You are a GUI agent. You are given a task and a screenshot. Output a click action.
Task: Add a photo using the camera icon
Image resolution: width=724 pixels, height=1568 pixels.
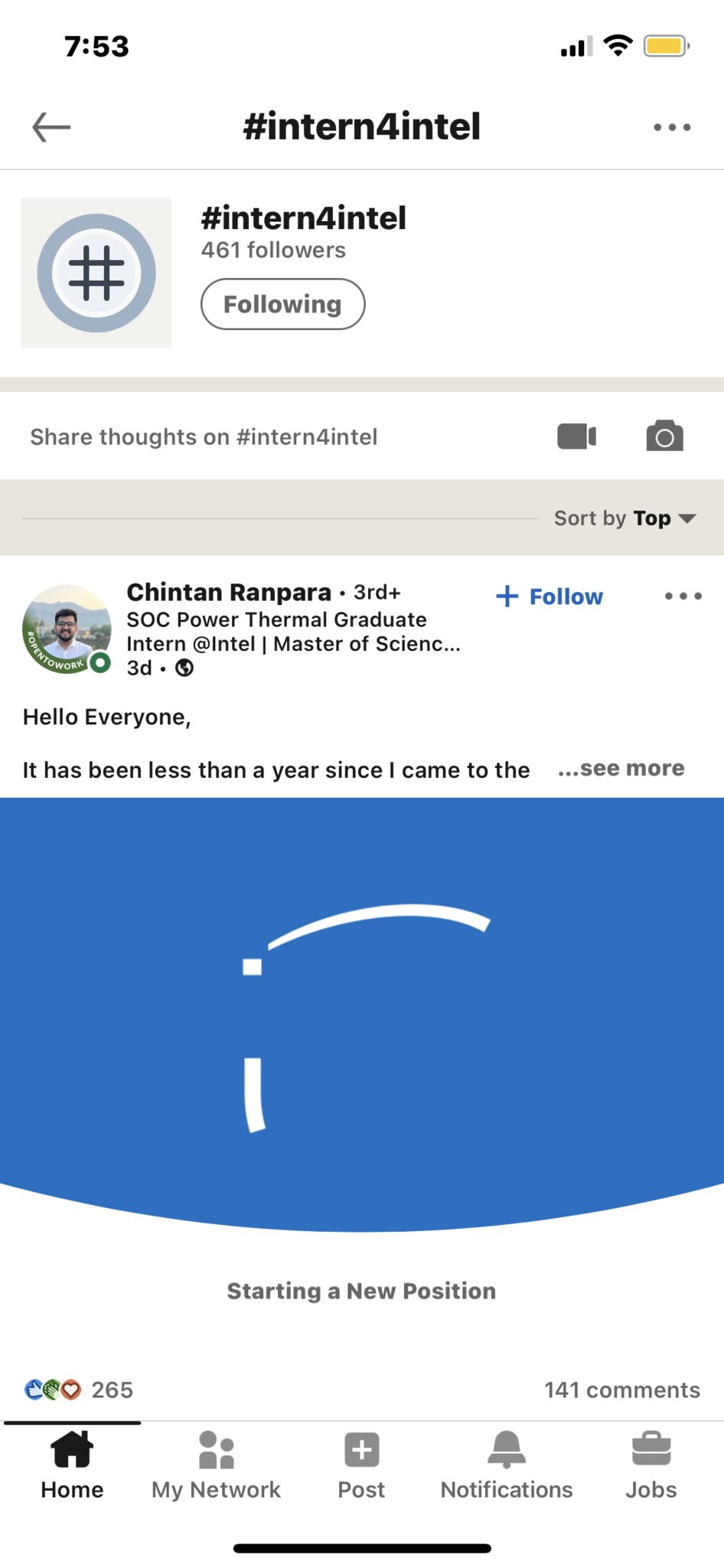tap(664, 436)
